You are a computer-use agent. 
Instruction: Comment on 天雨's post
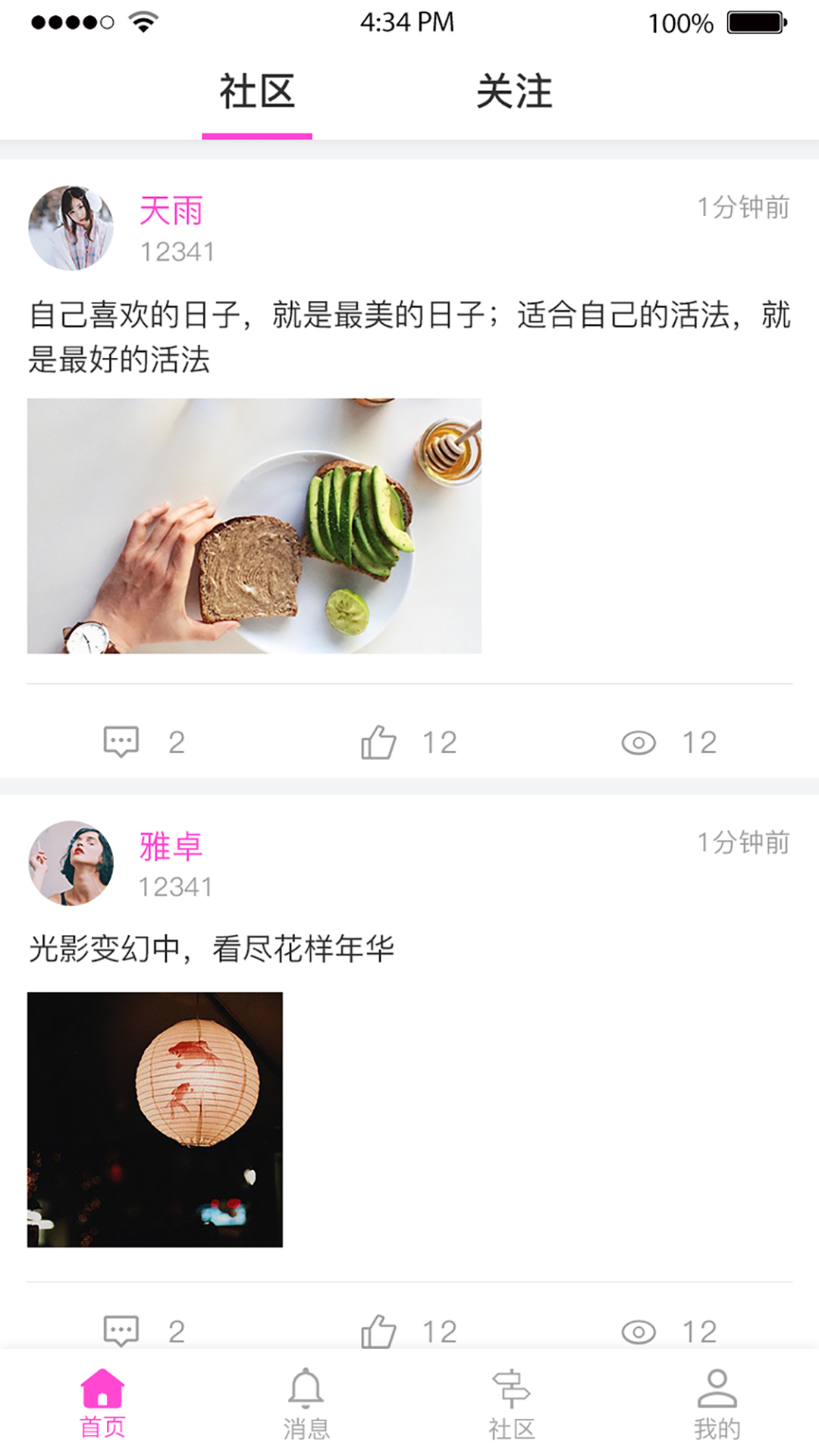point(121,742)
